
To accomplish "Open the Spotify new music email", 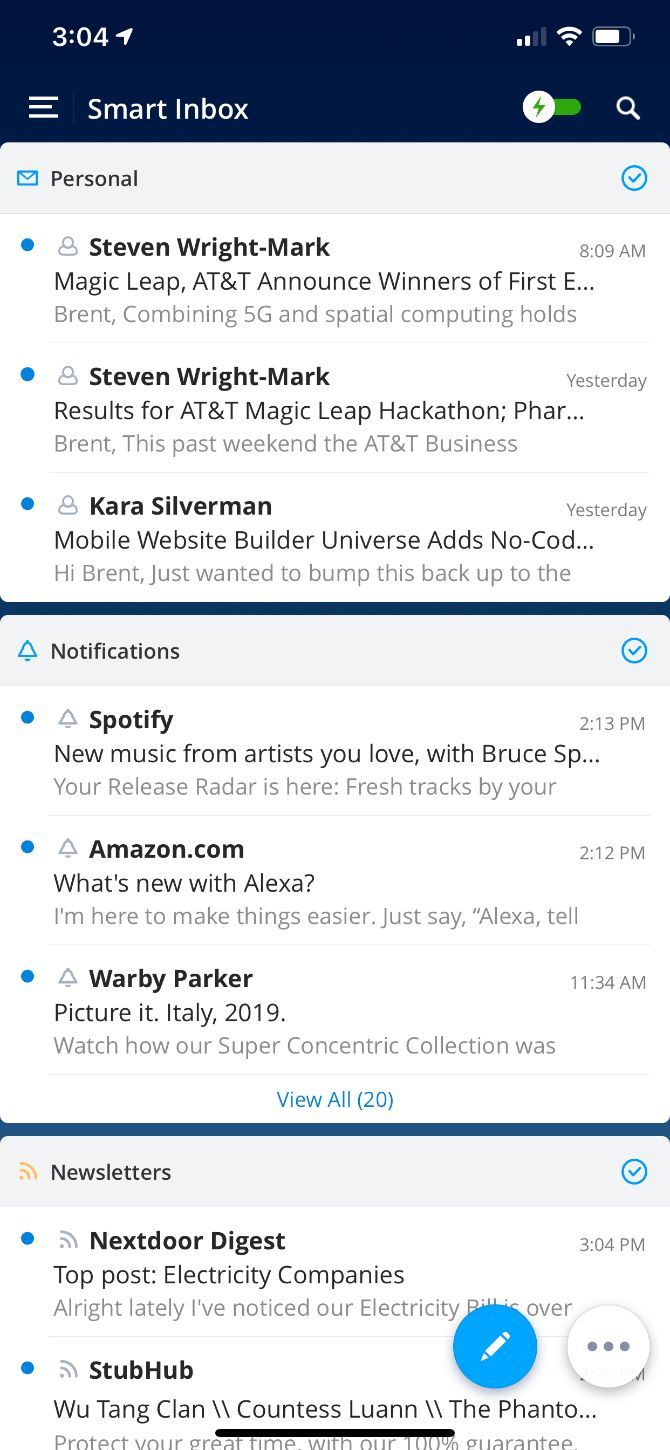I will pyautogui.click(x=335, y=752).
